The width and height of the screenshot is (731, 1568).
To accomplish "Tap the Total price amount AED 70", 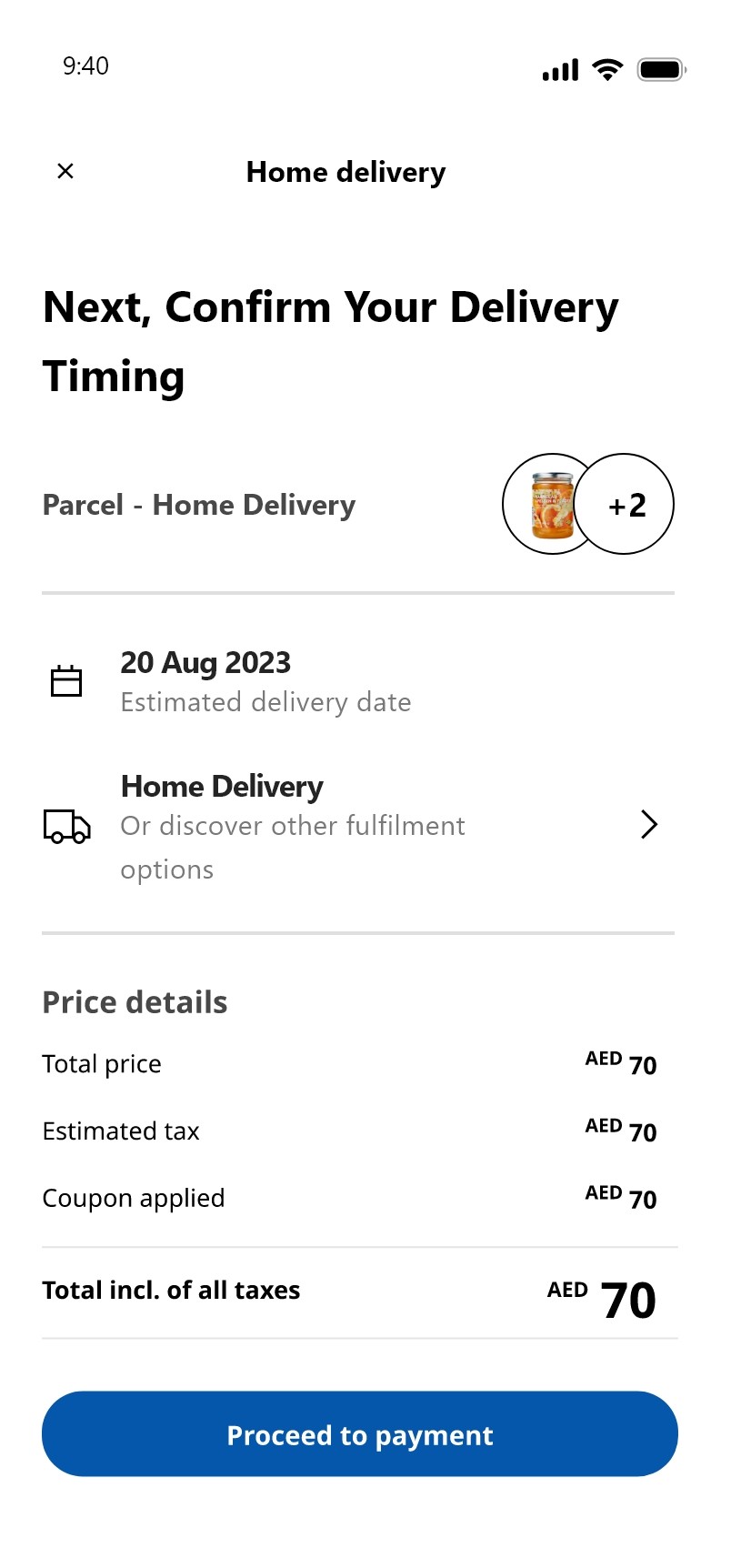I will click(x=621, y=1062).
